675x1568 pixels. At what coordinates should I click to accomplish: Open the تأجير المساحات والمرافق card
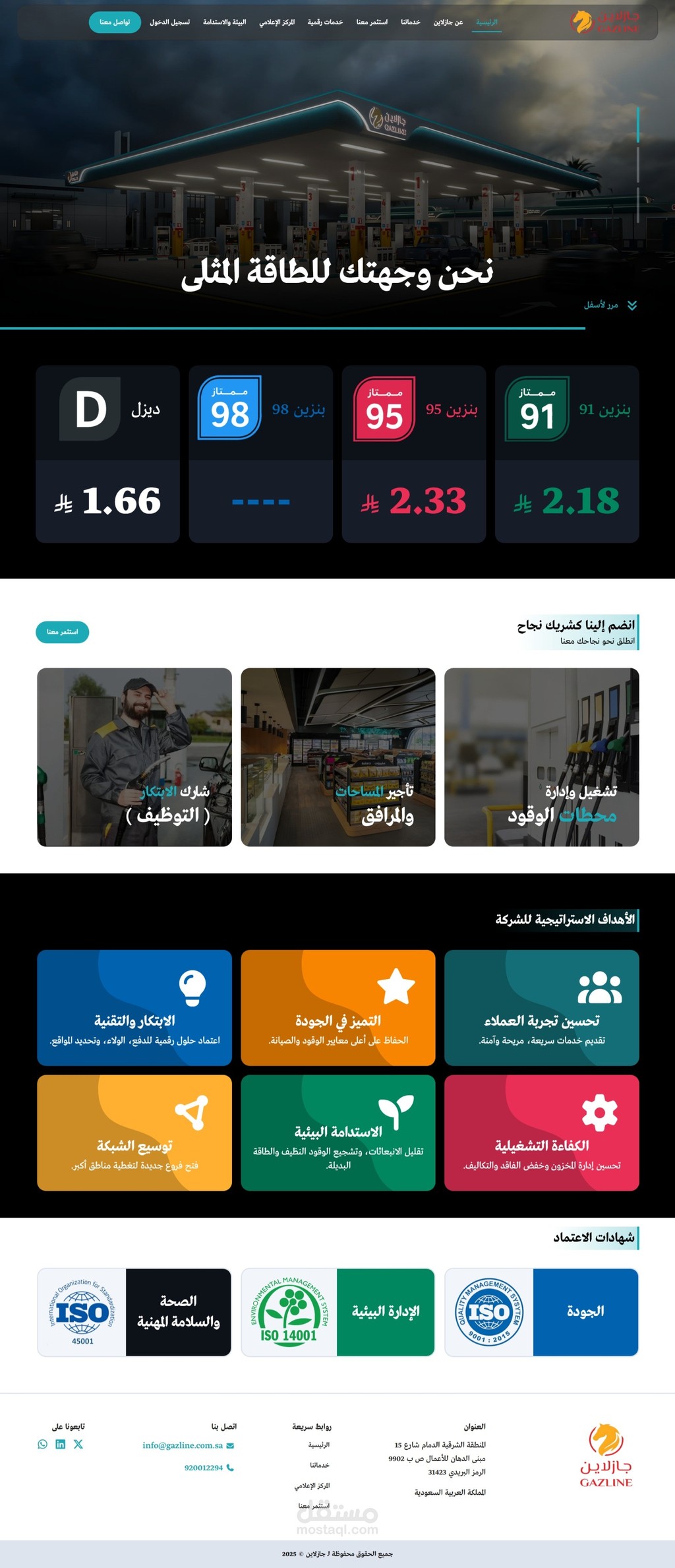pos(337,757)
